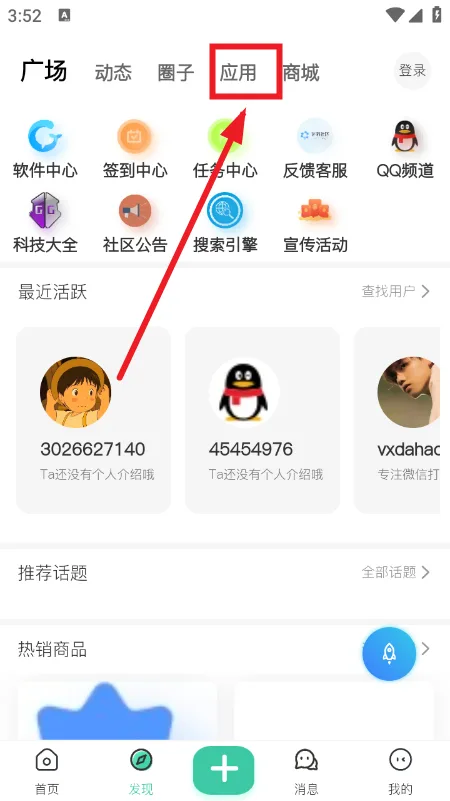Go to the 商城 tab

301,72
